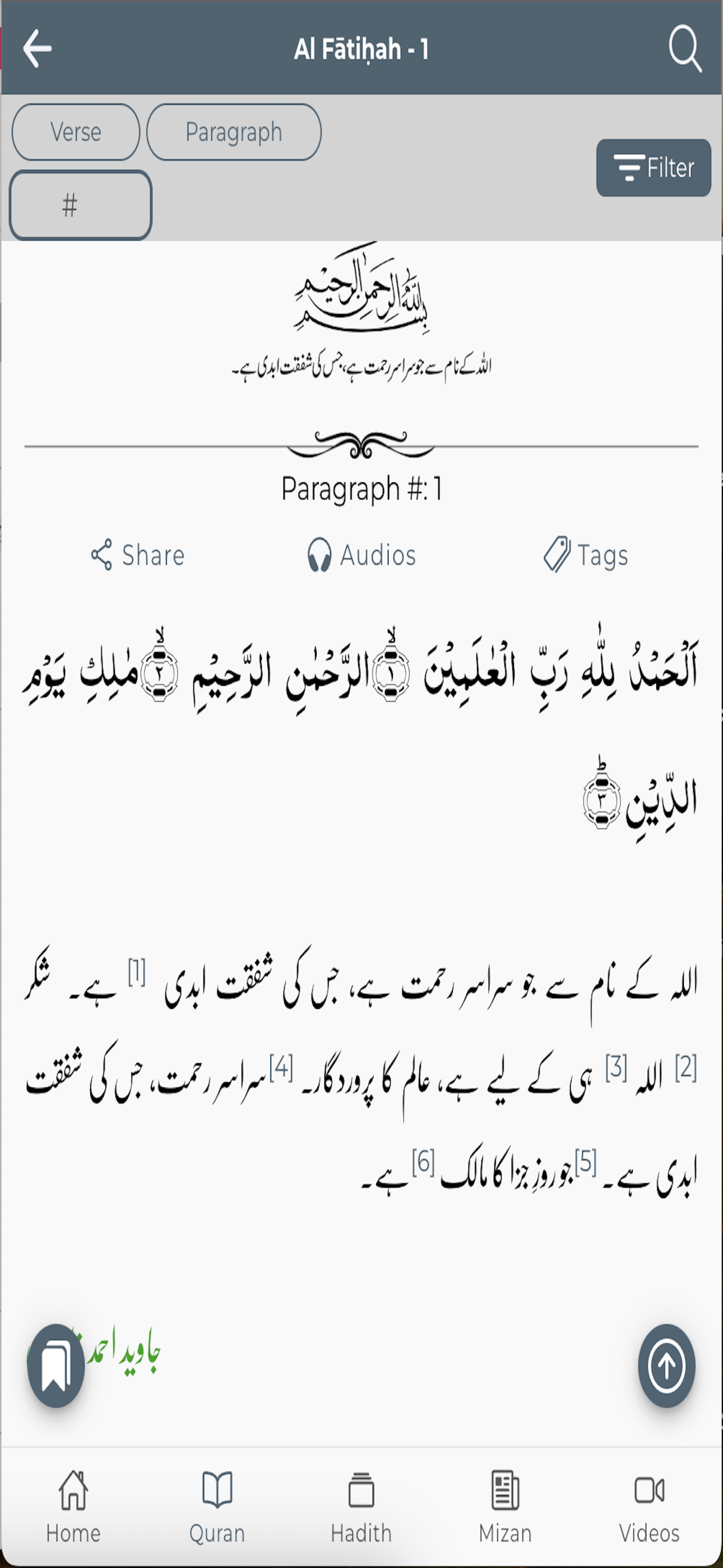Go to the Home tab

(73, 1507)
